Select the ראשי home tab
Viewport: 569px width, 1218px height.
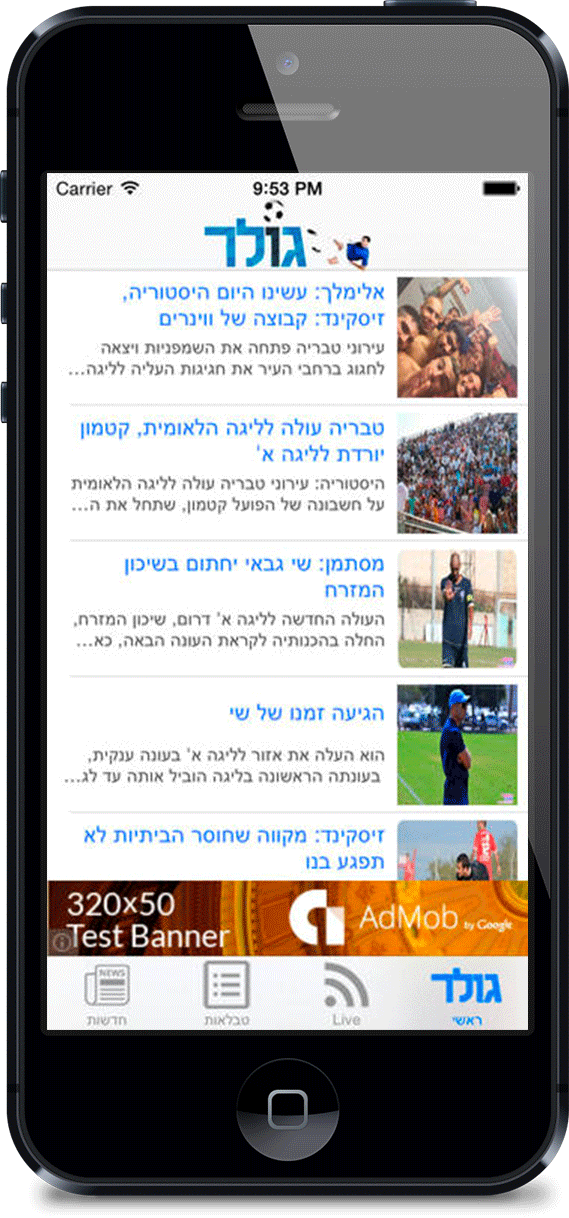click(x=466, y=994)
